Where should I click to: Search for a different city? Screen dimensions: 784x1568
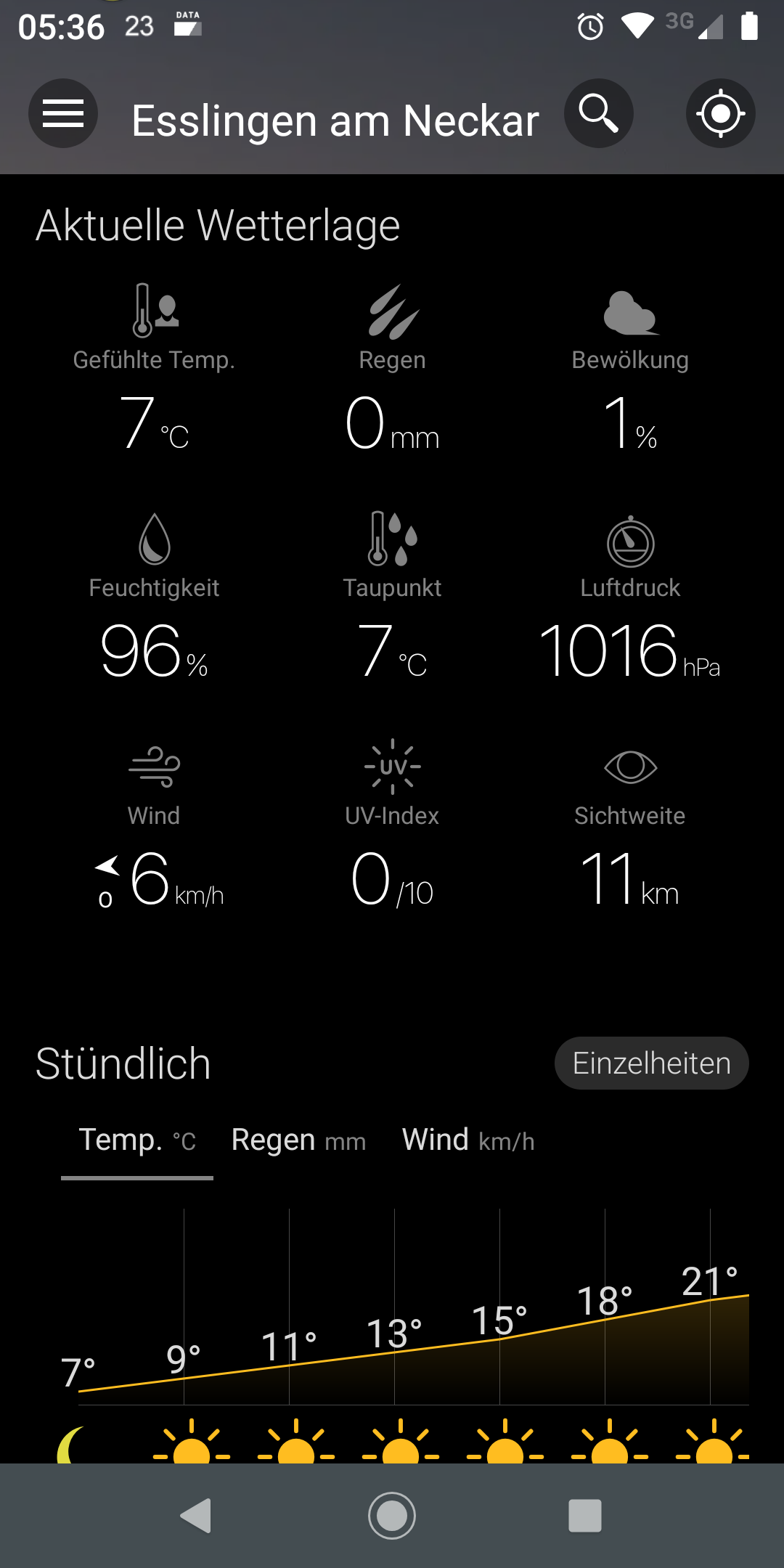599,114
